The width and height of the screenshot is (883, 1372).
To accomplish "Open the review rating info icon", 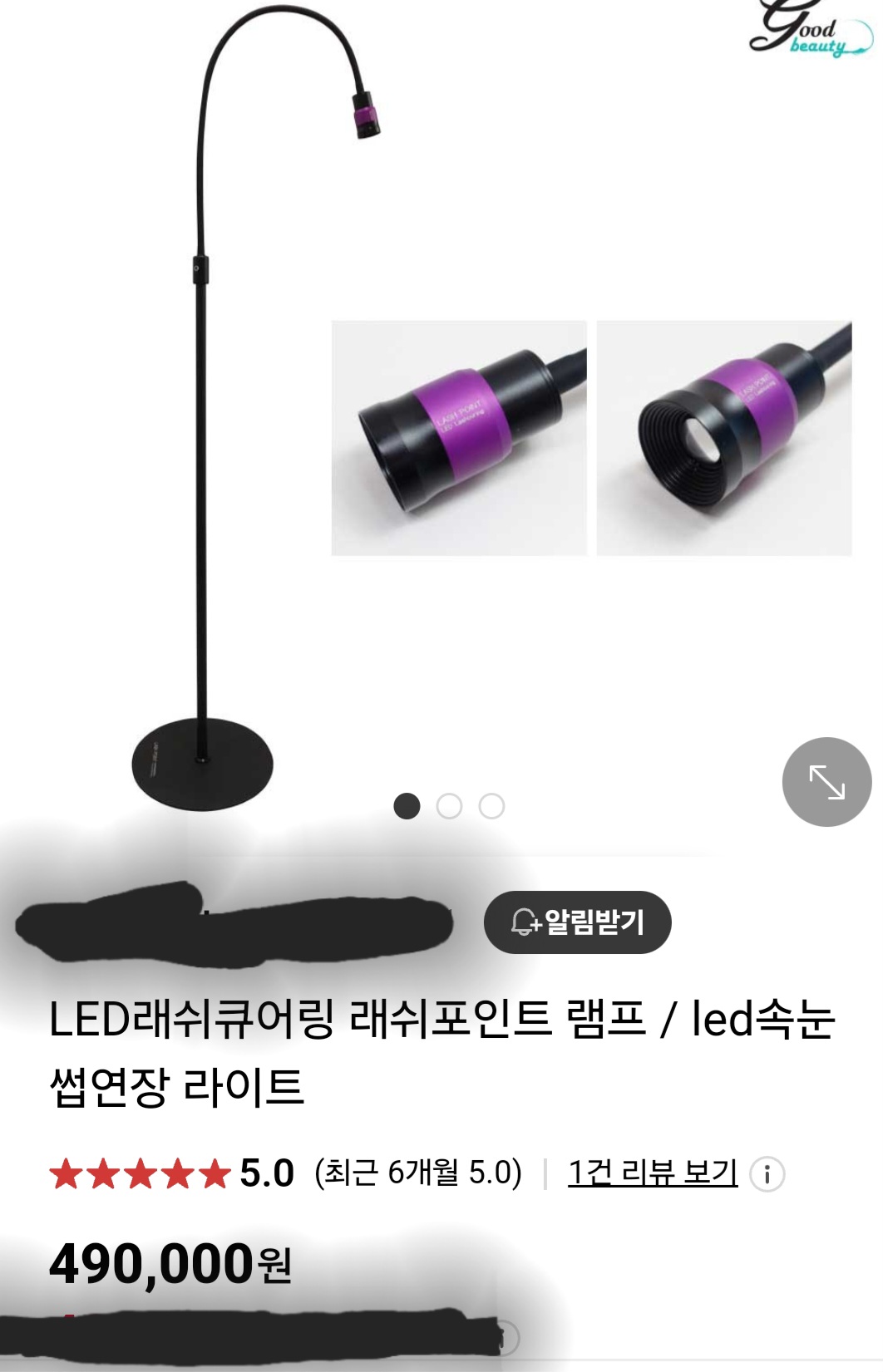I will coord(767,1174).
